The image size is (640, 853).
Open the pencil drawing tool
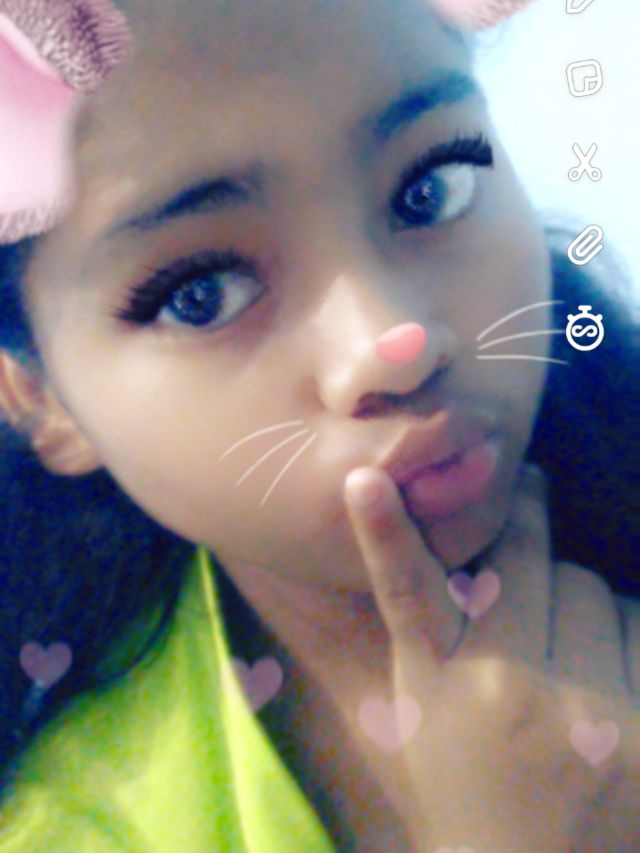(x=581, y=4)
